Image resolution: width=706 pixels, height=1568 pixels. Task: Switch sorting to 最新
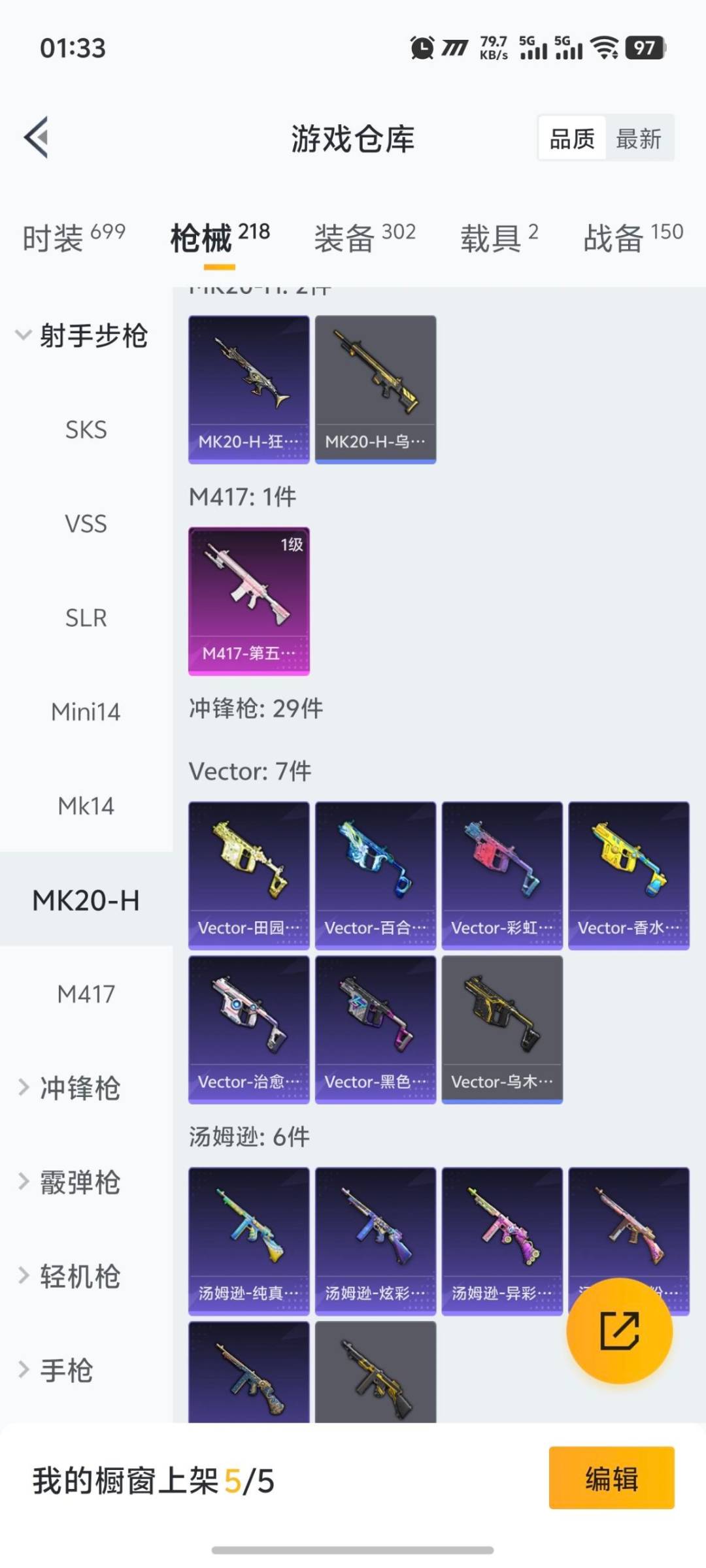pos(639,139)
